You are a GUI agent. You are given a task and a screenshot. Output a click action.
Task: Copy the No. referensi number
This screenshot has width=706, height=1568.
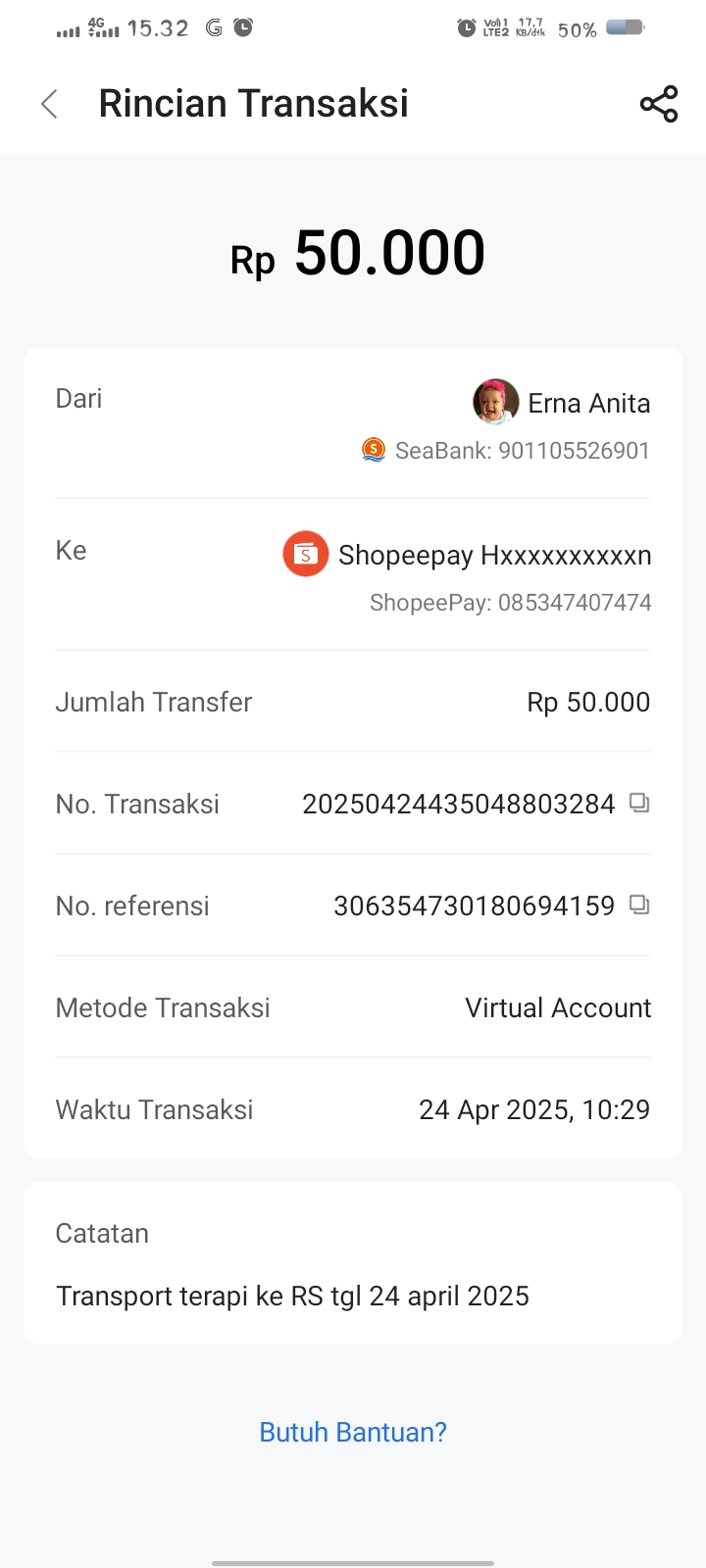[x=639, y=906]
